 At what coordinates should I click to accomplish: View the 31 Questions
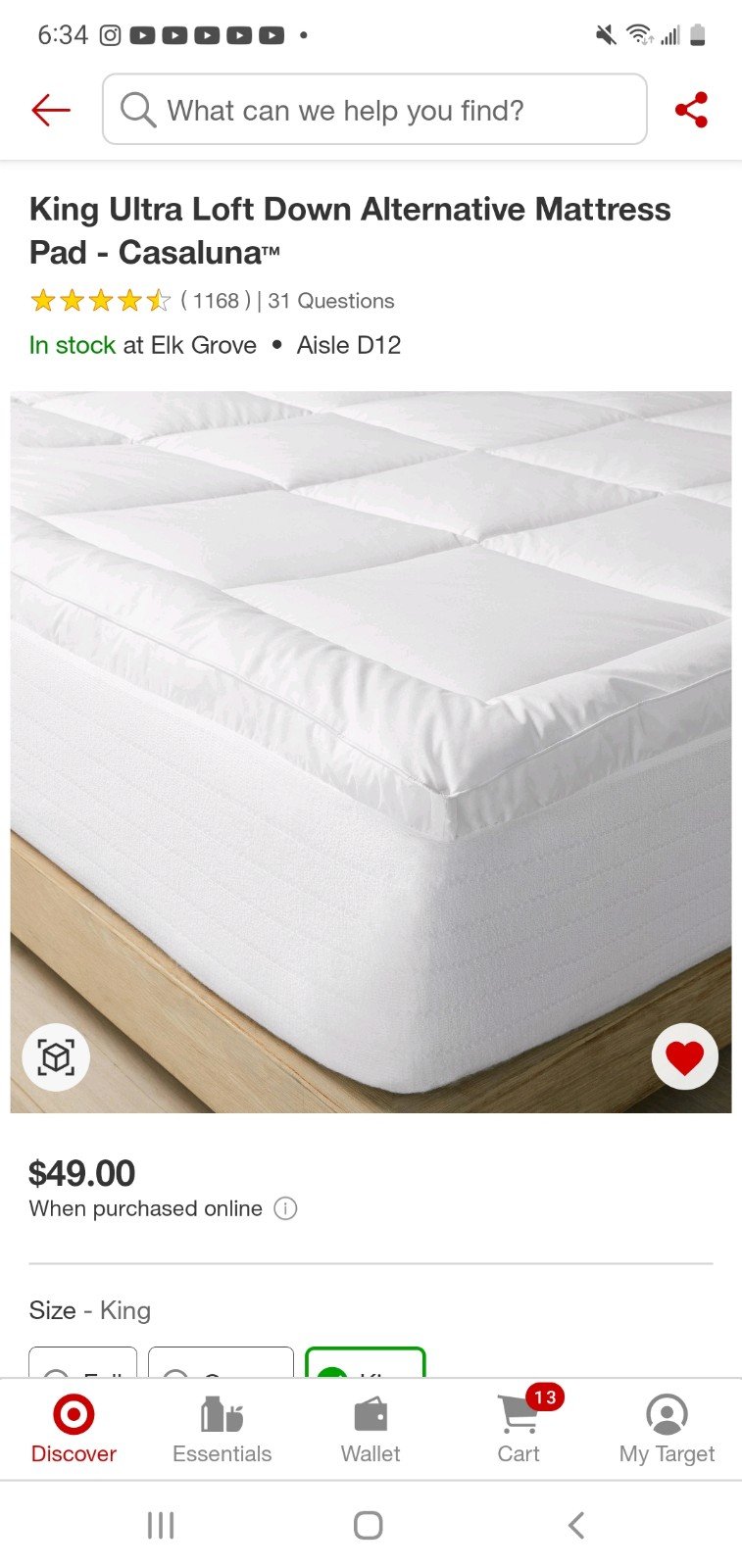click(x=331, y=301)
